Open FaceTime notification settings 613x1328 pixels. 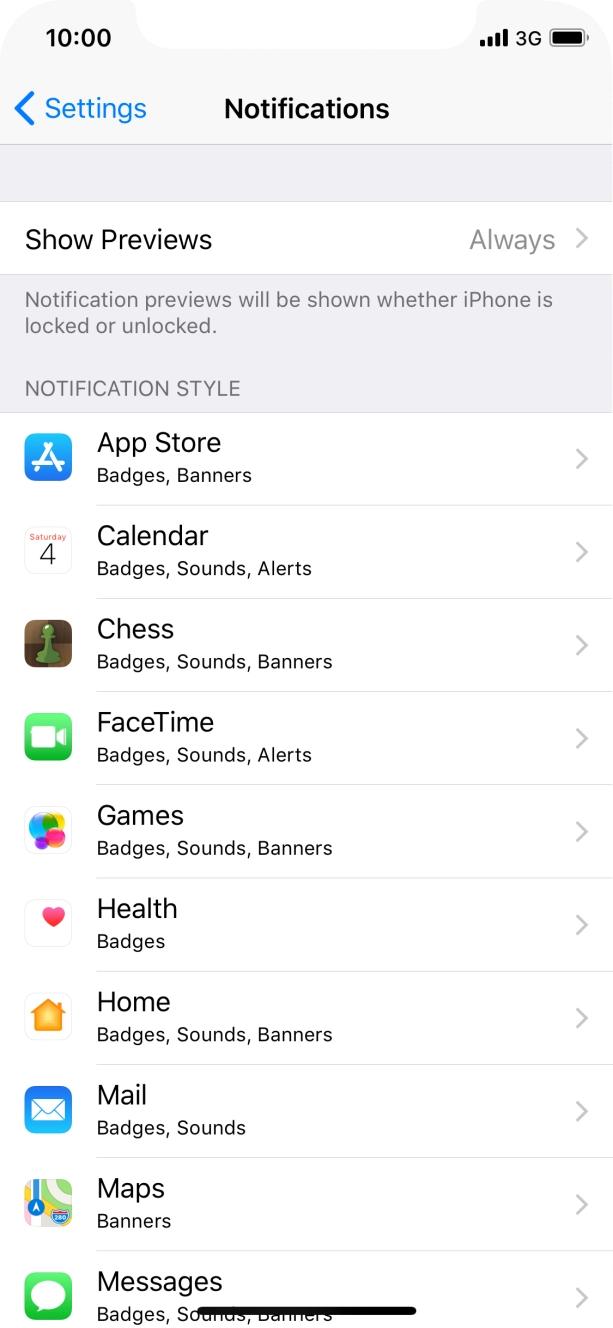(x=306, y=737)
